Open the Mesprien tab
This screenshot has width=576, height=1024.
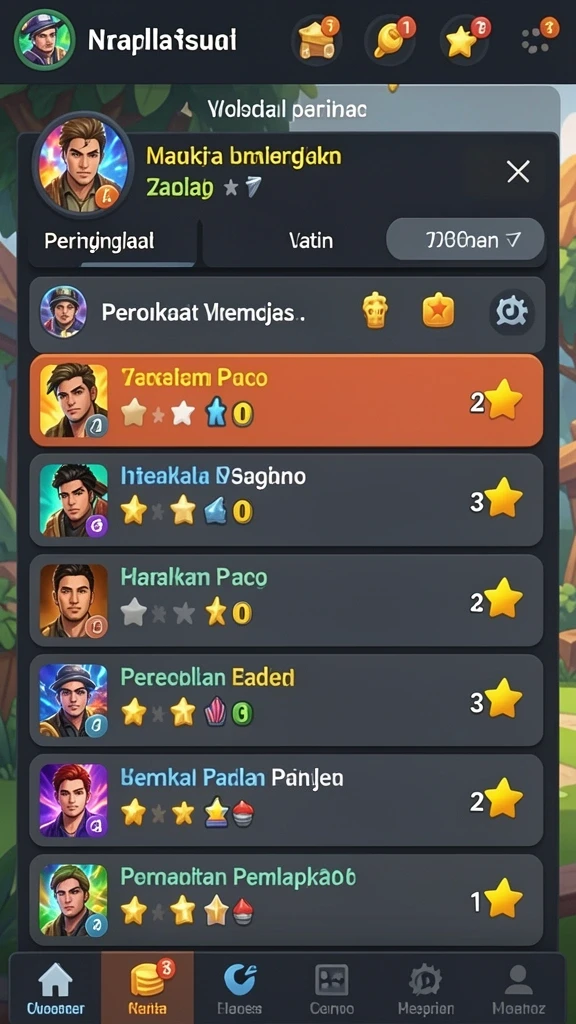coord(425,987)
